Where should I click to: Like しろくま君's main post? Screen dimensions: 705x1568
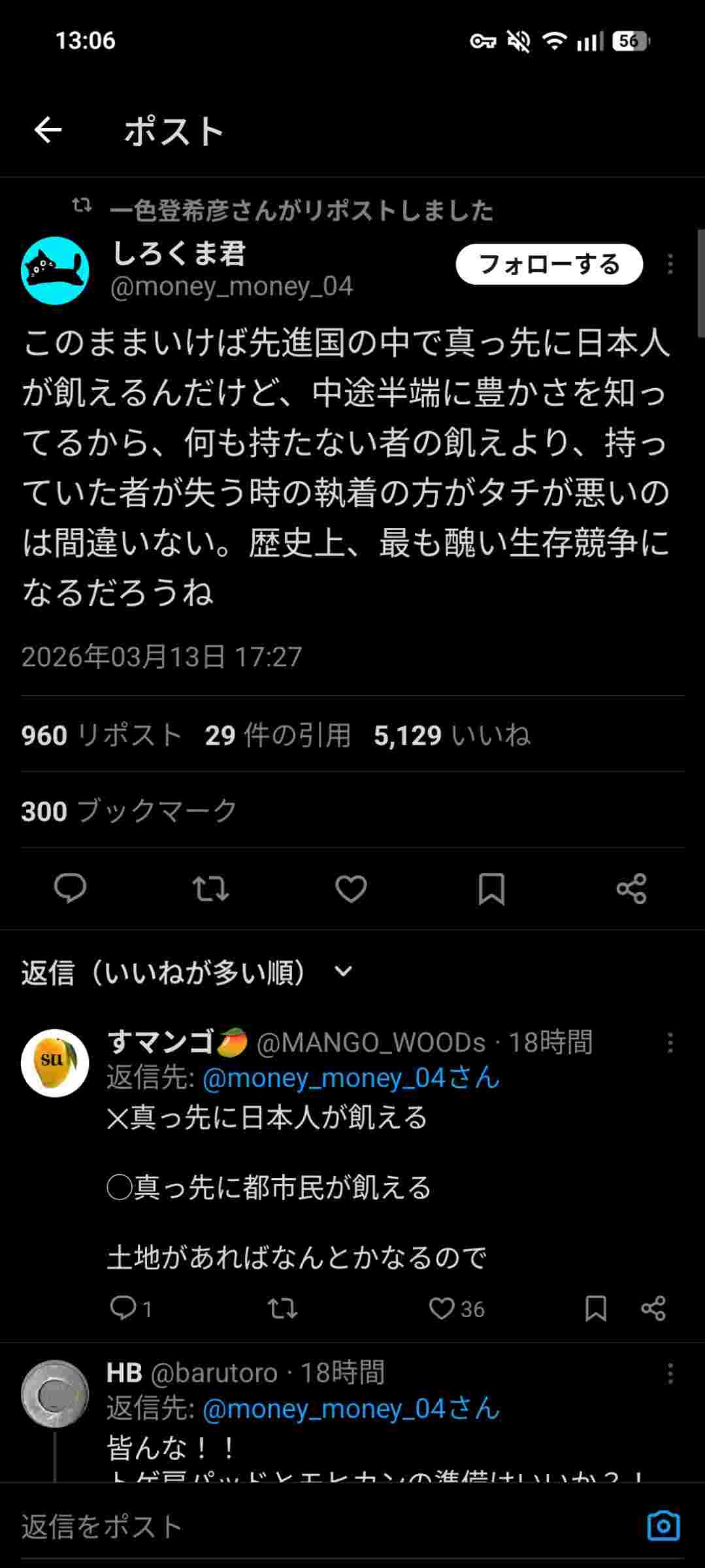(x=351, y=889)
